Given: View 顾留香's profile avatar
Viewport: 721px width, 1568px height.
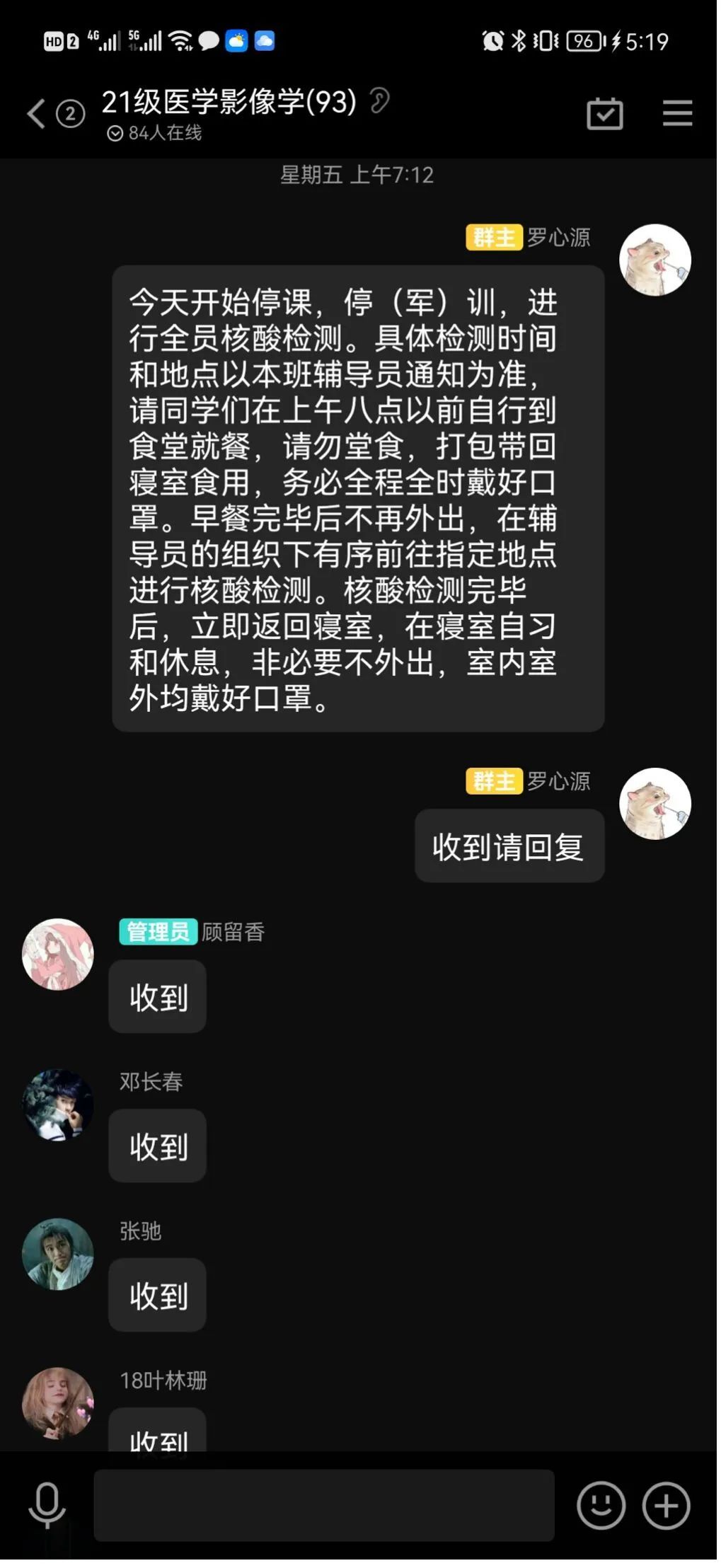Looking at the screenshot, I should [58, 954].
